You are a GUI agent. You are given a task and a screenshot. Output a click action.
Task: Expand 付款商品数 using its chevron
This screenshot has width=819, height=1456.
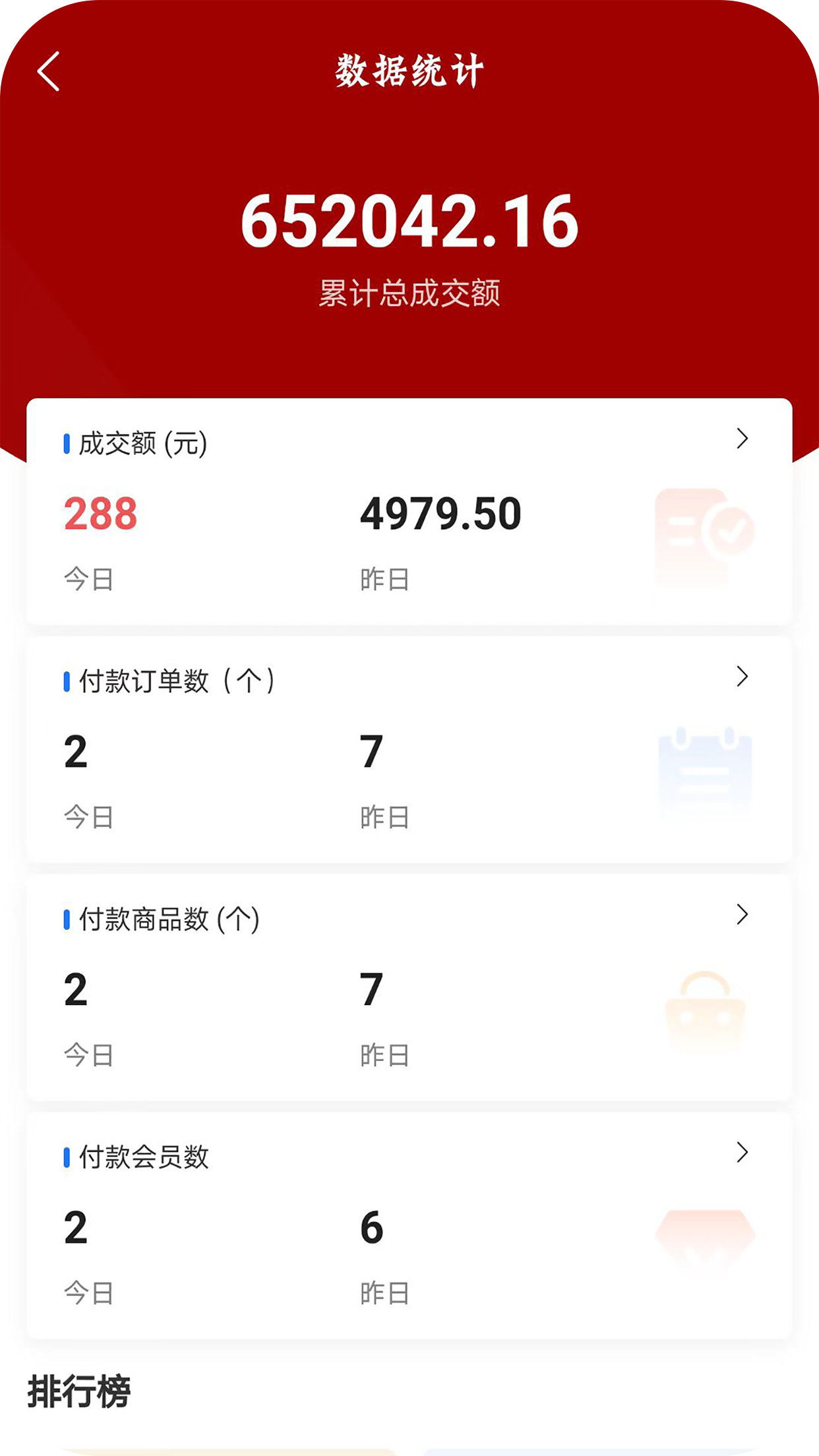pos(743,915)
